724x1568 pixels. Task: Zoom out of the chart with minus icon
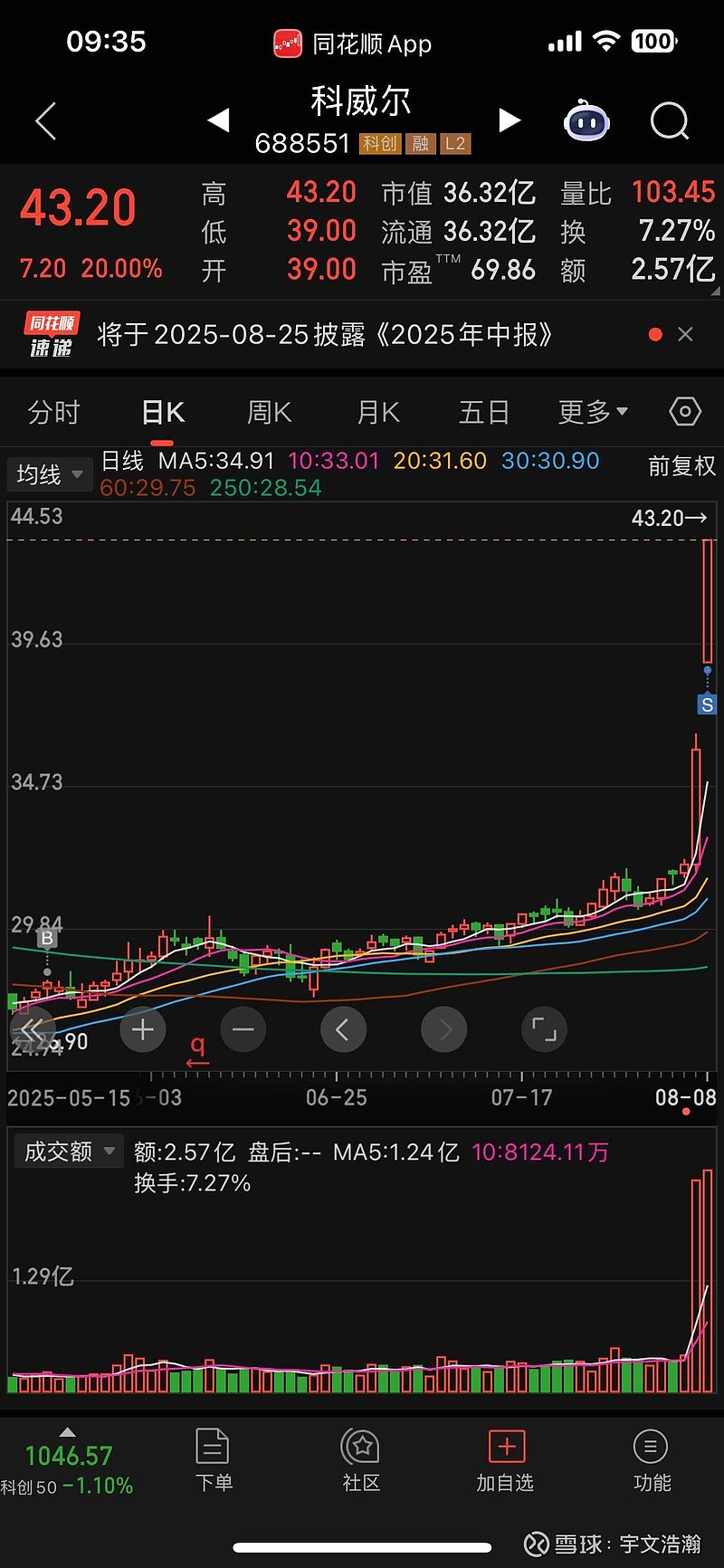[243, 1029]
